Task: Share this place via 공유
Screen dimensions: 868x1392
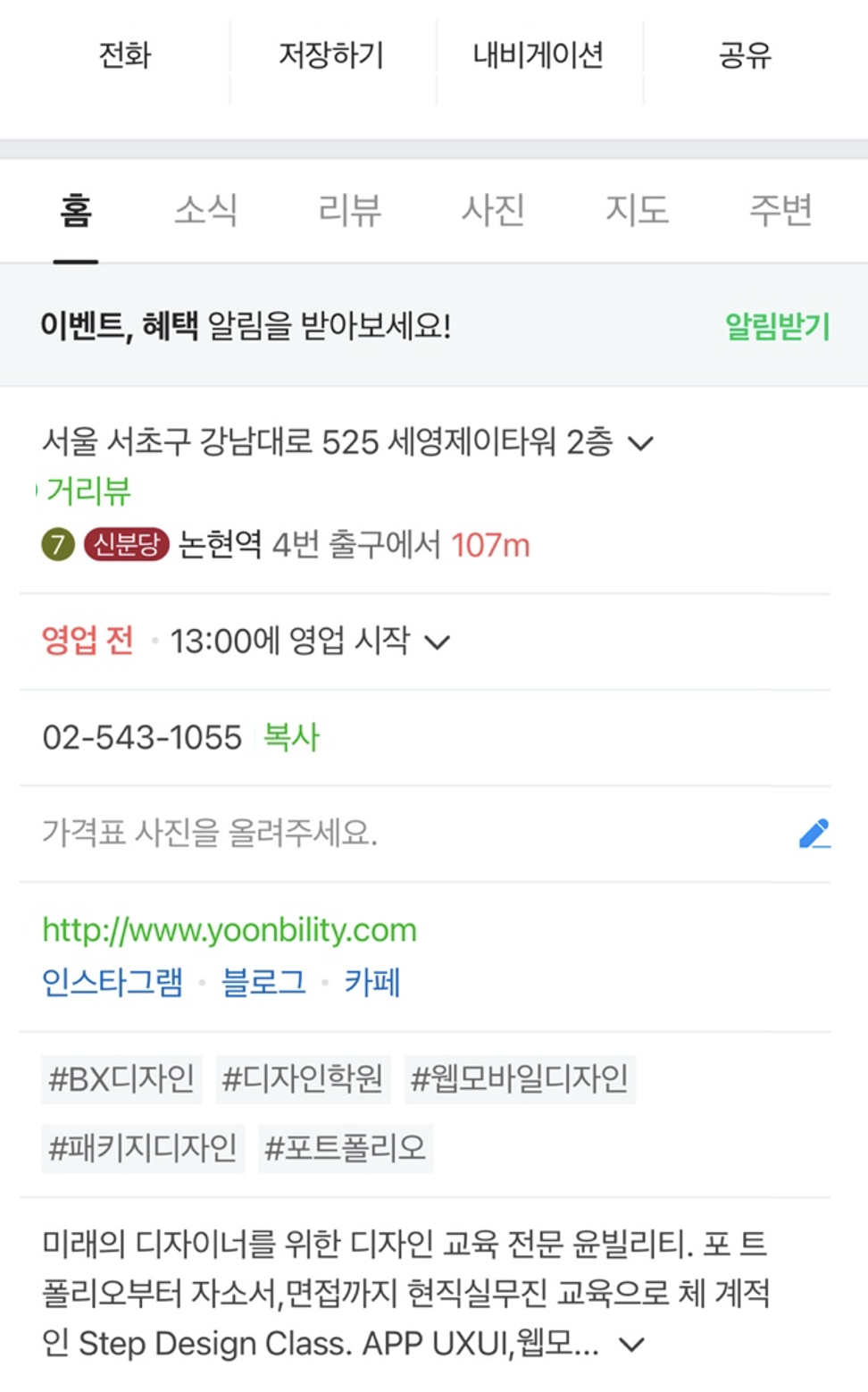Action: pos(745,55)
